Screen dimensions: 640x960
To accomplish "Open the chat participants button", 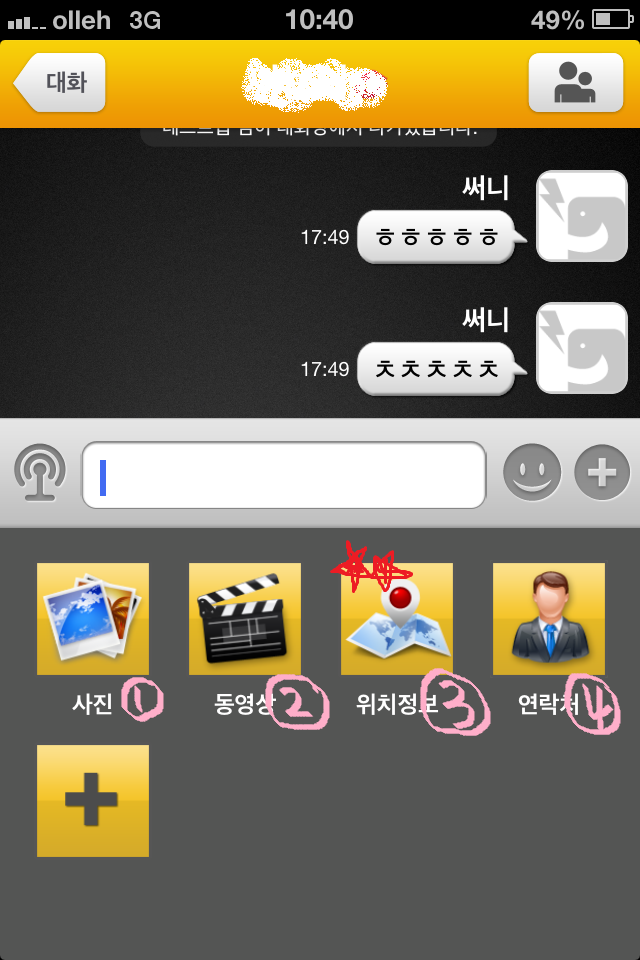I will click(574, 83).
